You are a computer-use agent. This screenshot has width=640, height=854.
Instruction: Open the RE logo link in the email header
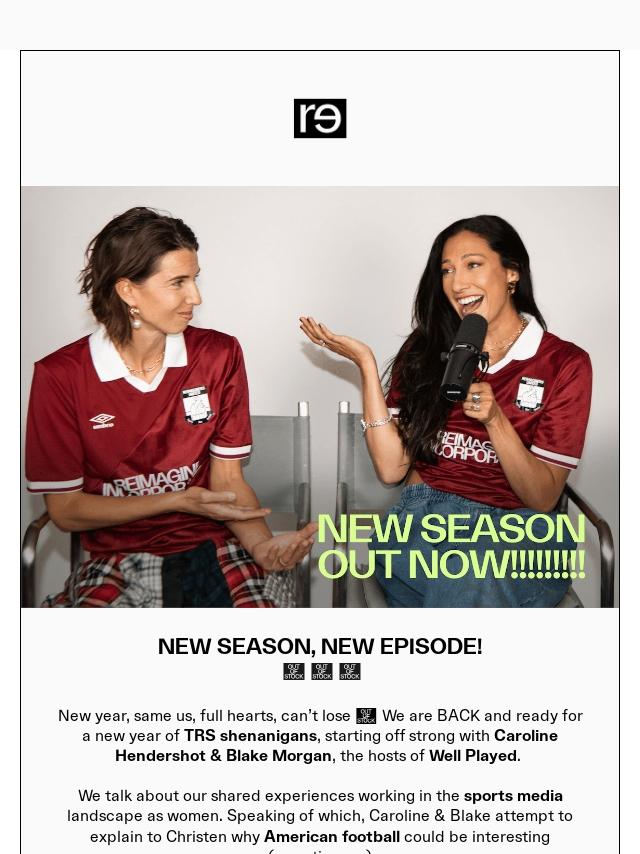(x=320, y=119)
